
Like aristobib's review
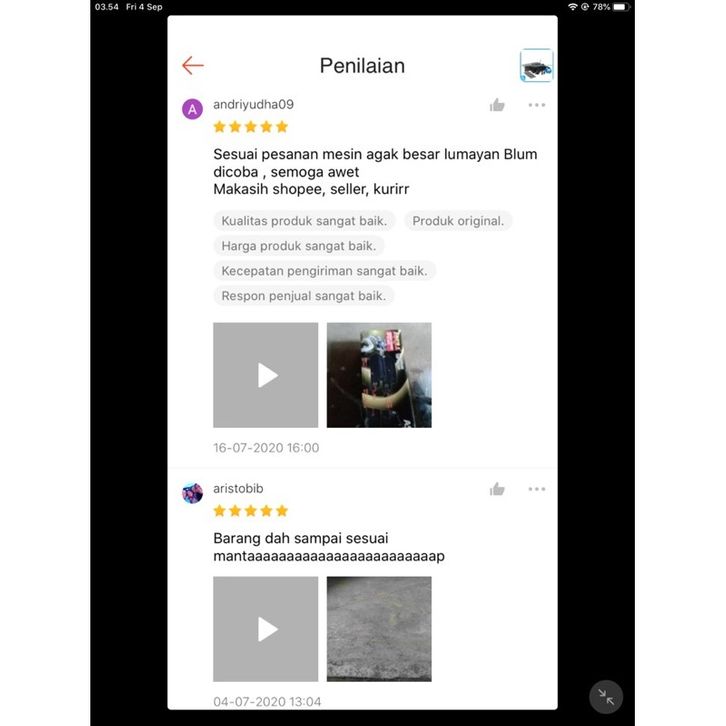pyautogui.click(x=497, y=489)
